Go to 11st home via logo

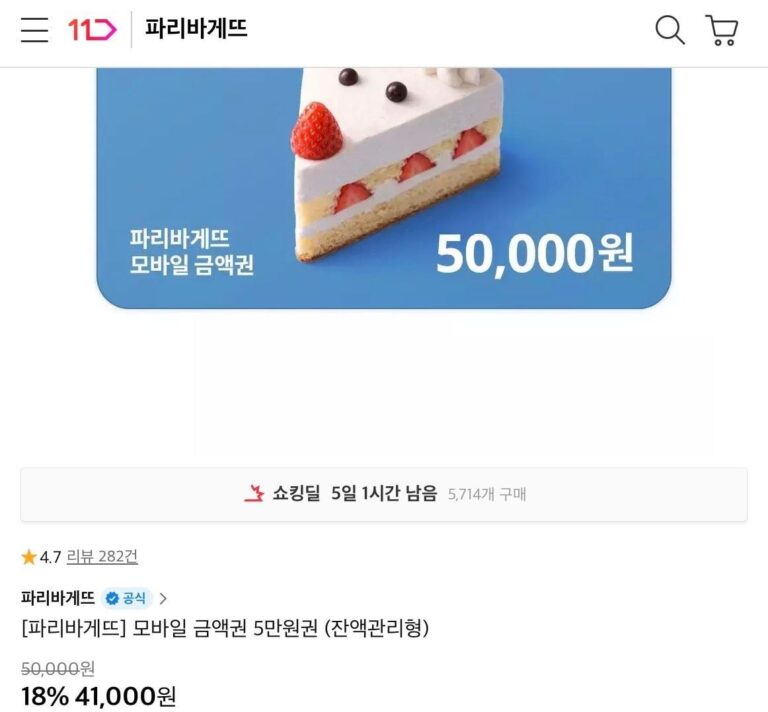(x=92, y=30)
